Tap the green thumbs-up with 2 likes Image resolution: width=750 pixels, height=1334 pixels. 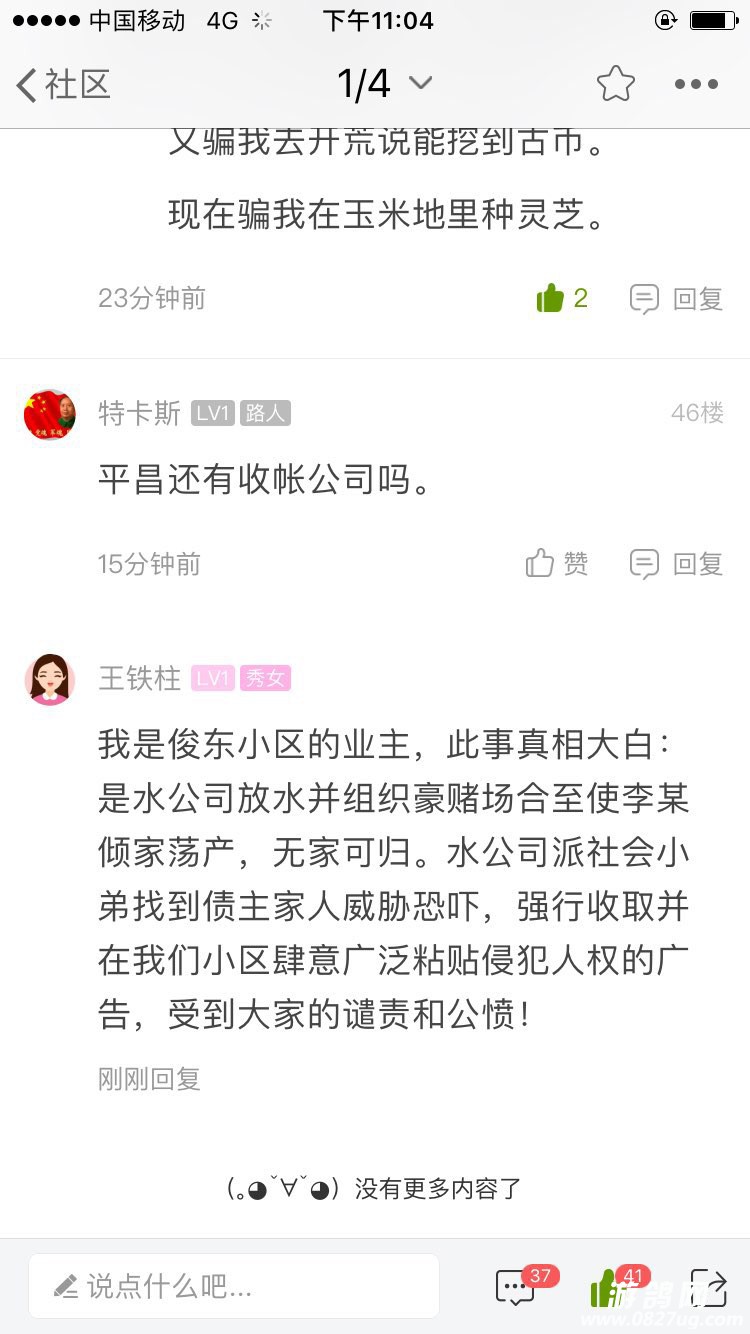pos(562,298)
